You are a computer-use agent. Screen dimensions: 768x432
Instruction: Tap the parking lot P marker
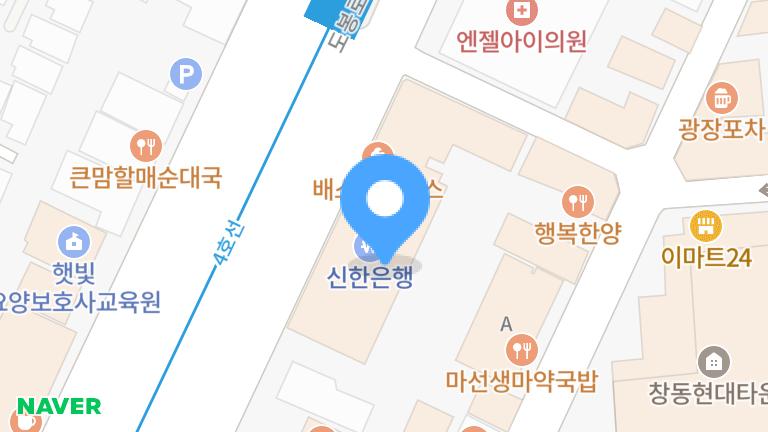[186, 73]
